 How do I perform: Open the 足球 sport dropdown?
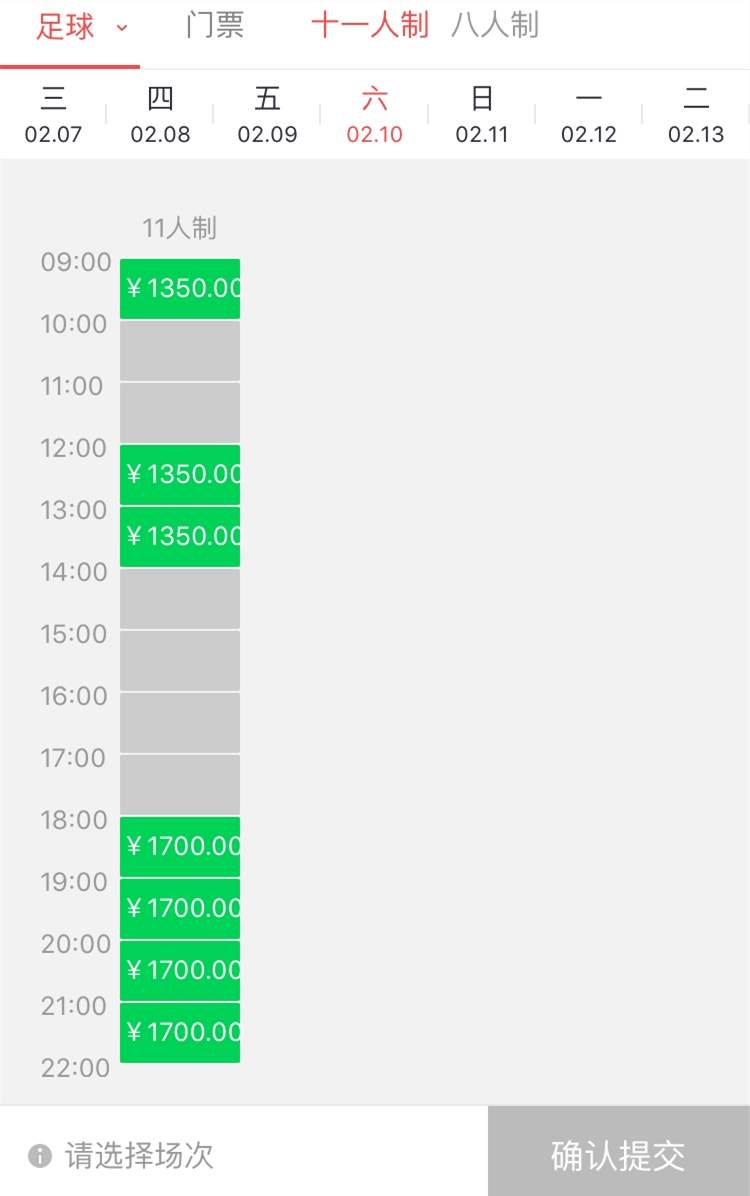[82, 27]
